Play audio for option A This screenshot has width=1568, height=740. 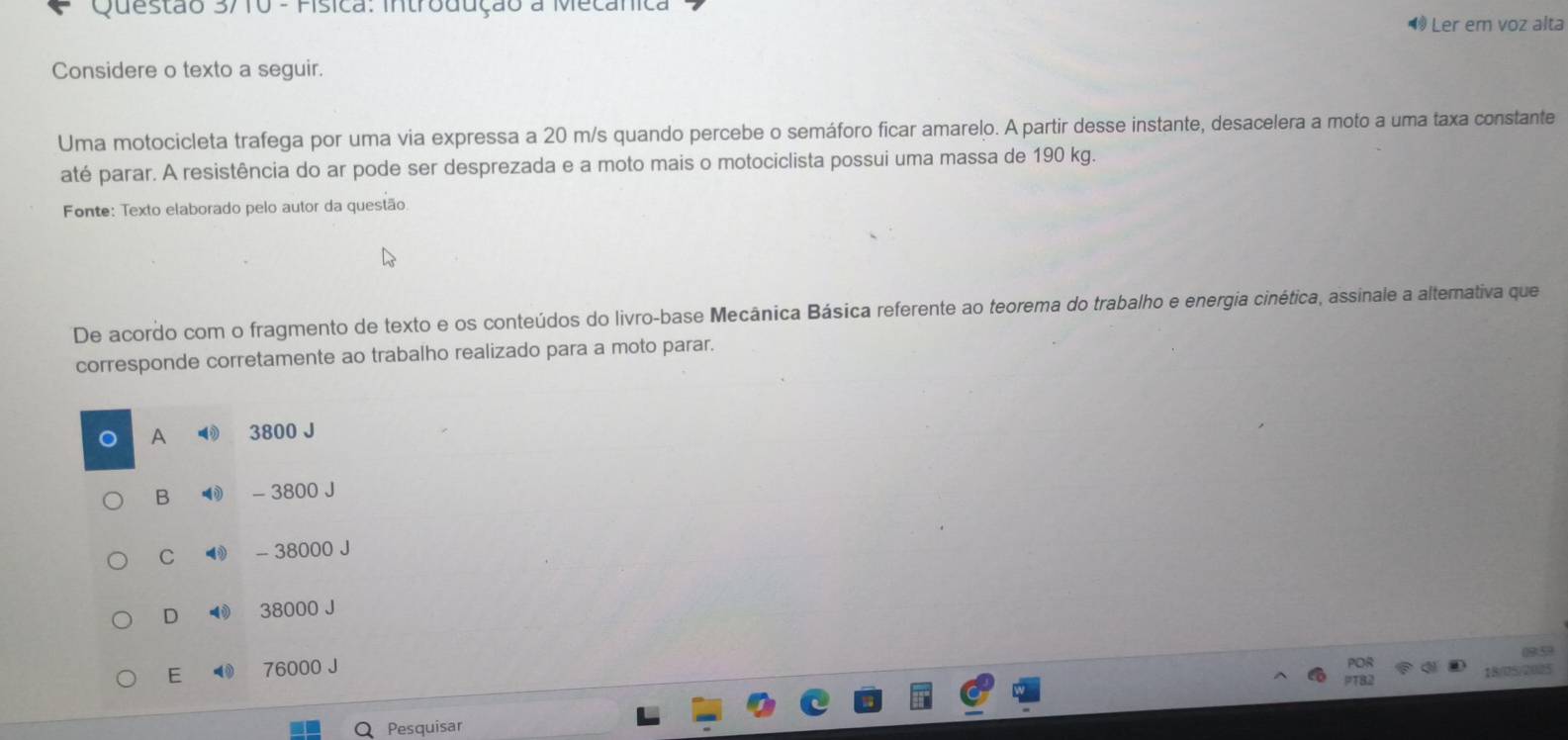[x=206, y=432]
